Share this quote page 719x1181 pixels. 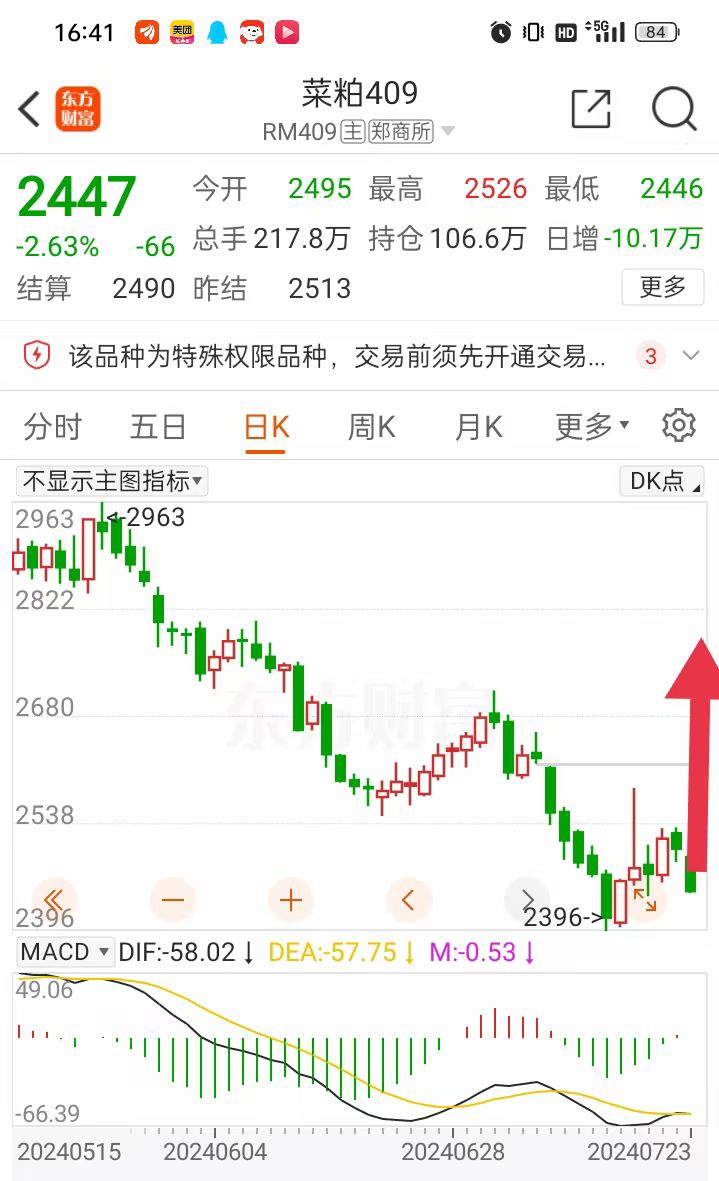591,108
